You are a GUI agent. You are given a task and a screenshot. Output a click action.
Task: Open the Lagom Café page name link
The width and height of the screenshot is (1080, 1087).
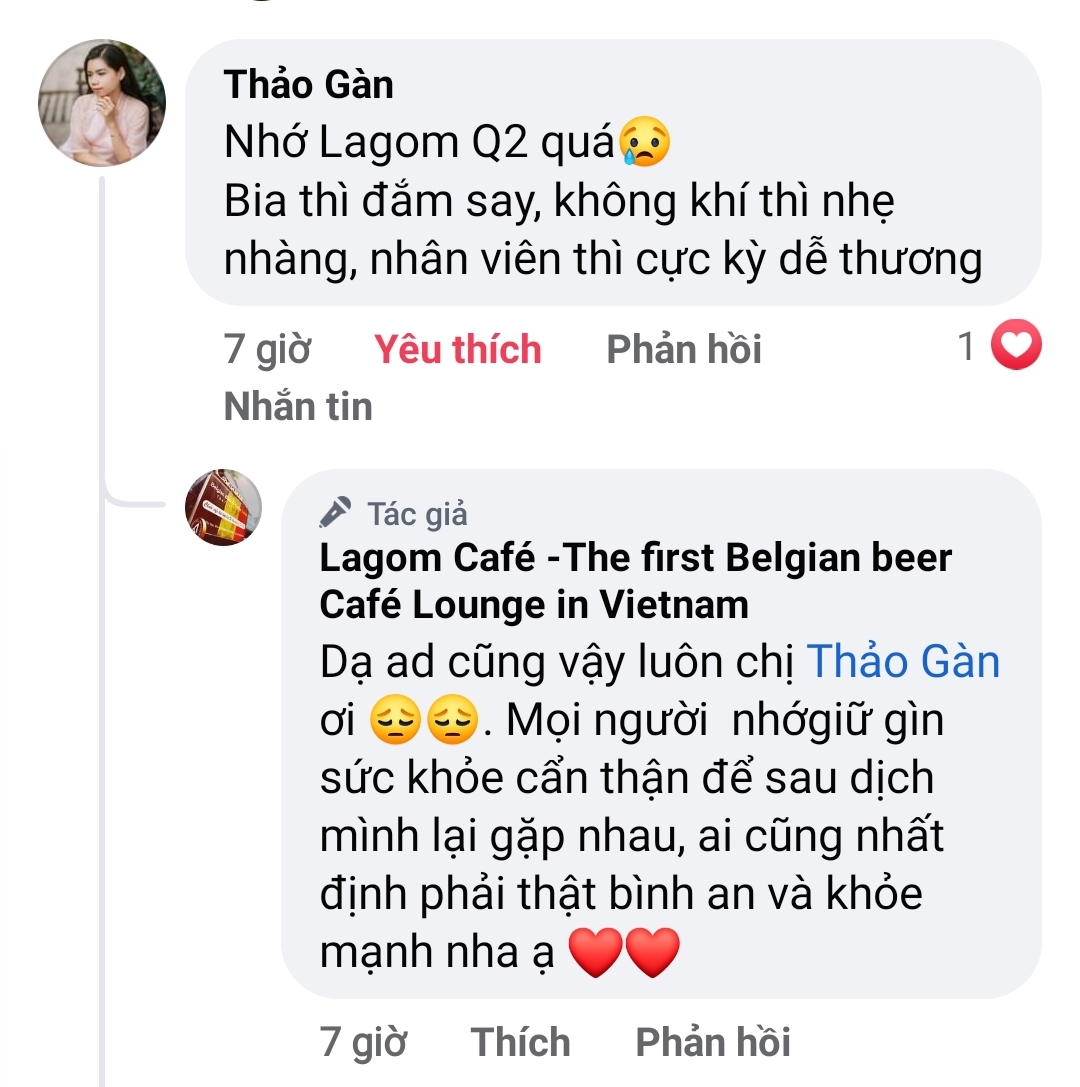(634, 580)
